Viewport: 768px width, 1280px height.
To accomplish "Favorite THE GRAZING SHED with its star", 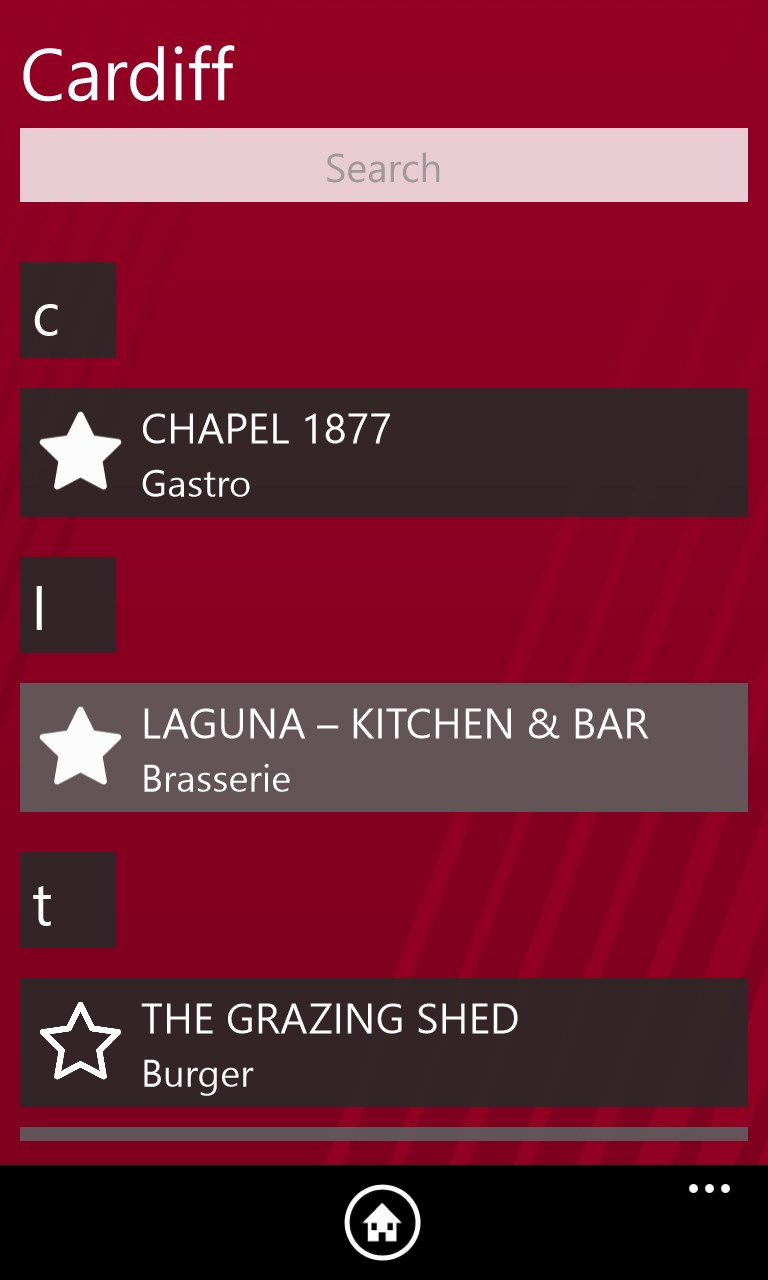I will (x=80, y=1042).
